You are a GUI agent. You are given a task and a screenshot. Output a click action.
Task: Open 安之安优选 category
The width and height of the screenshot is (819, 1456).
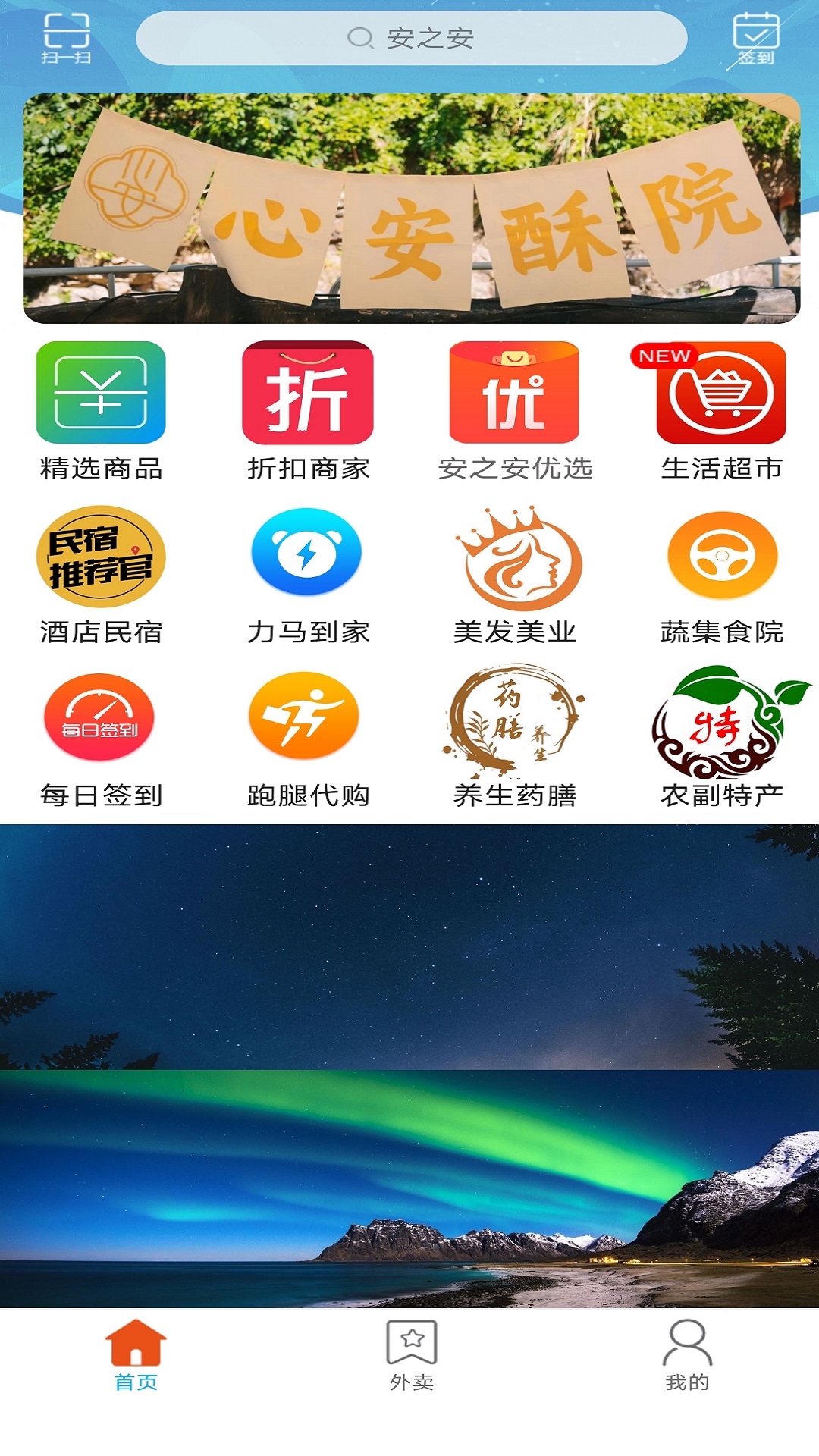click(515, 411)
